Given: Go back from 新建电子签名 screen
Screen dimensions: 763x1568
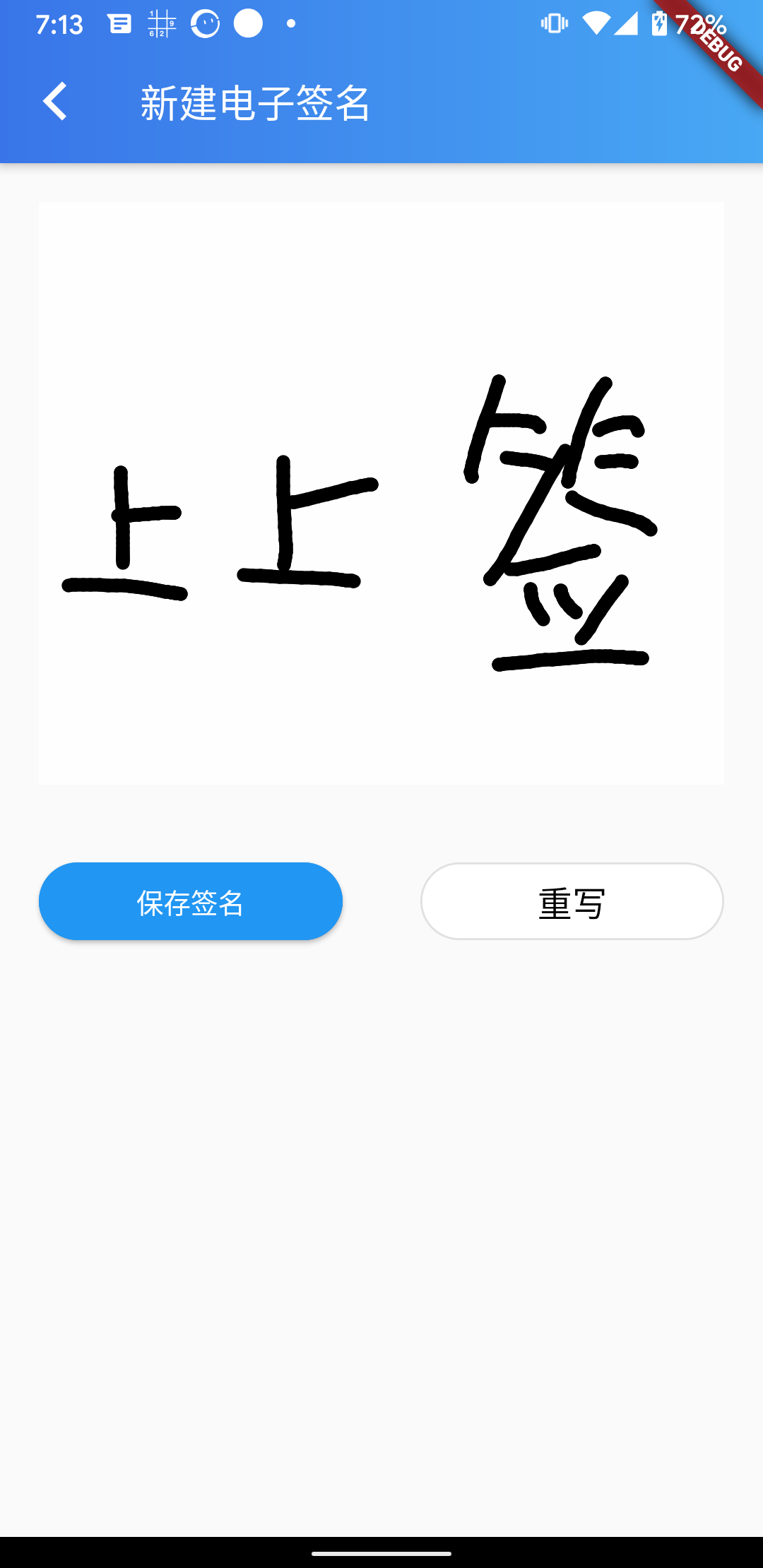Looking at the screenshot, I should pyautogui.click(x=55, y=102).
